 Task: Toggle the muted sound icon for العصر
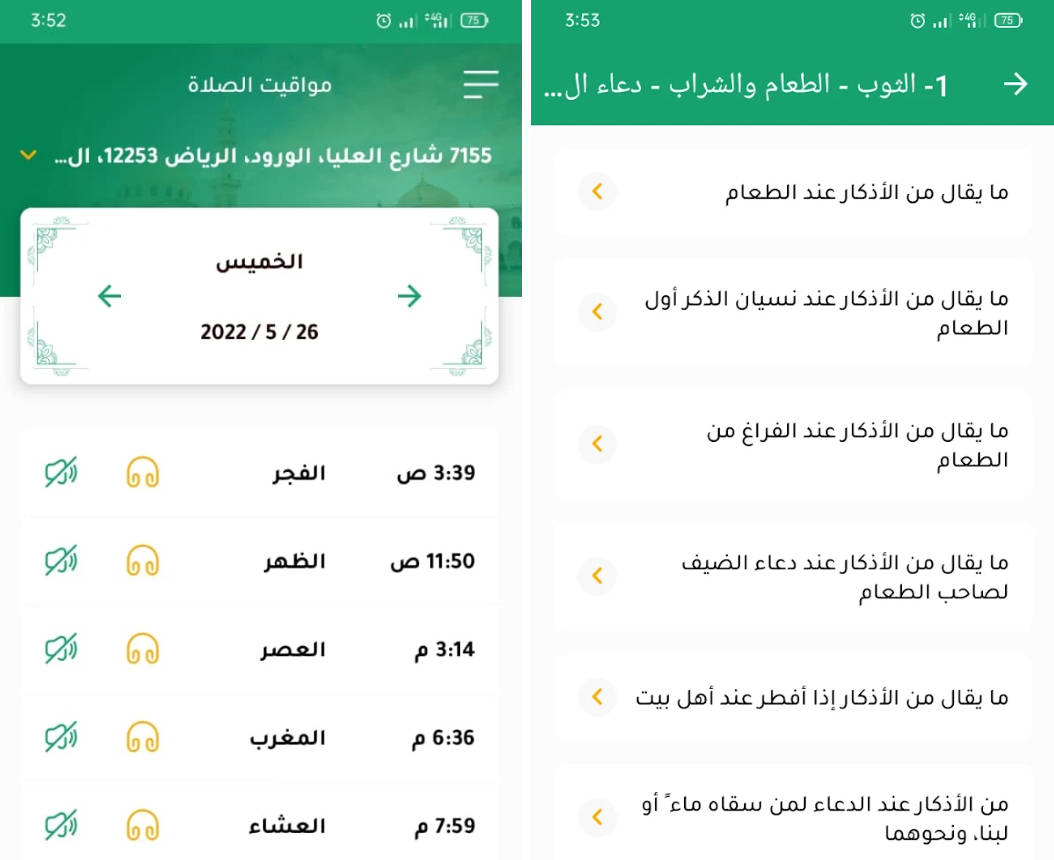61,650
